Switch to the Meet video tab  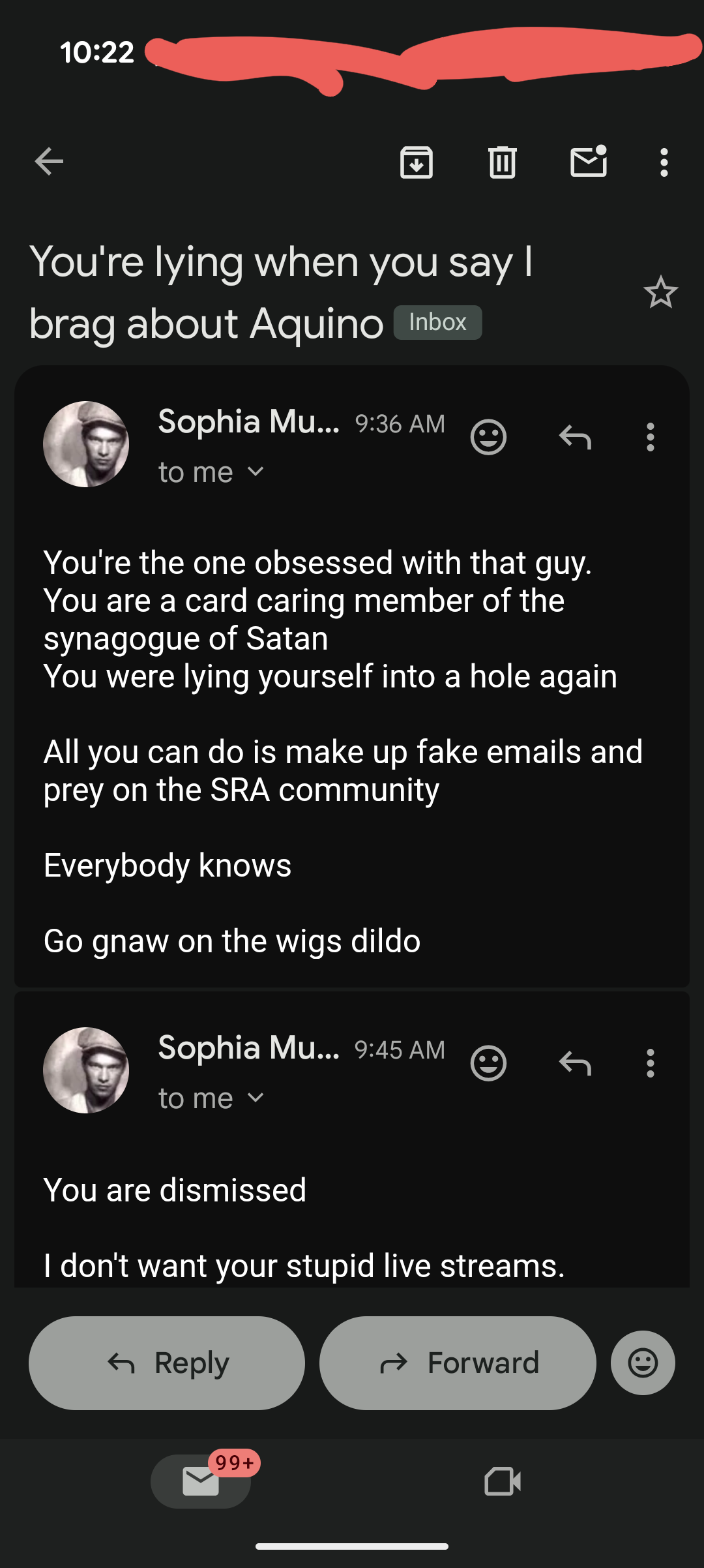tap(503, 1481)
